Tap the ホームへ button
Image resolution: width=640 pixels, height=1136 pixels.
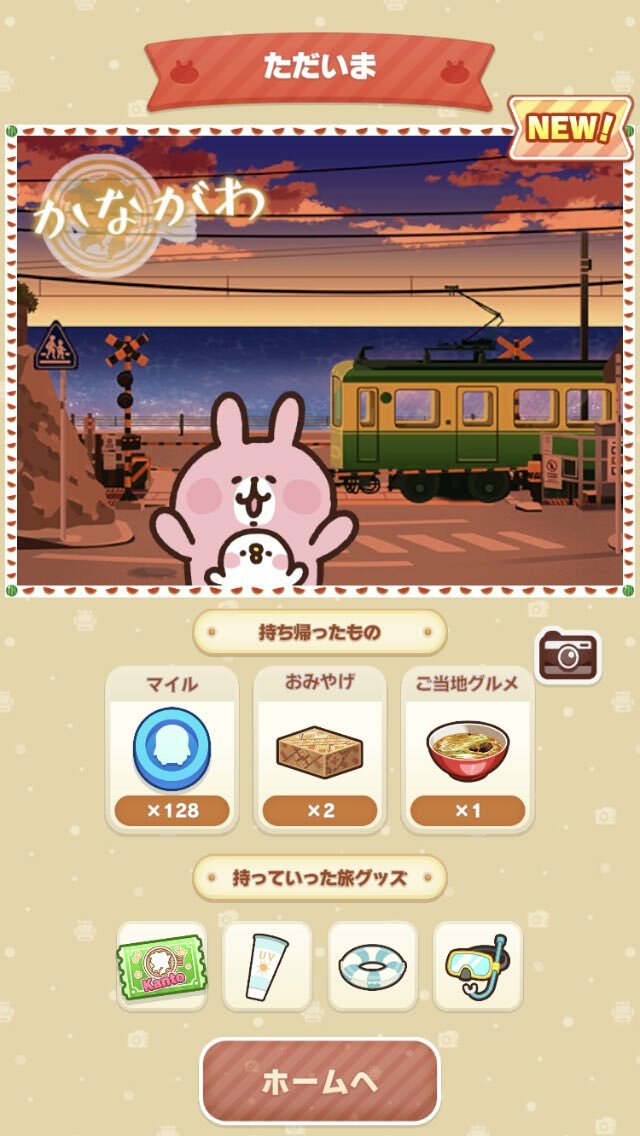(x=320, y=1081)
